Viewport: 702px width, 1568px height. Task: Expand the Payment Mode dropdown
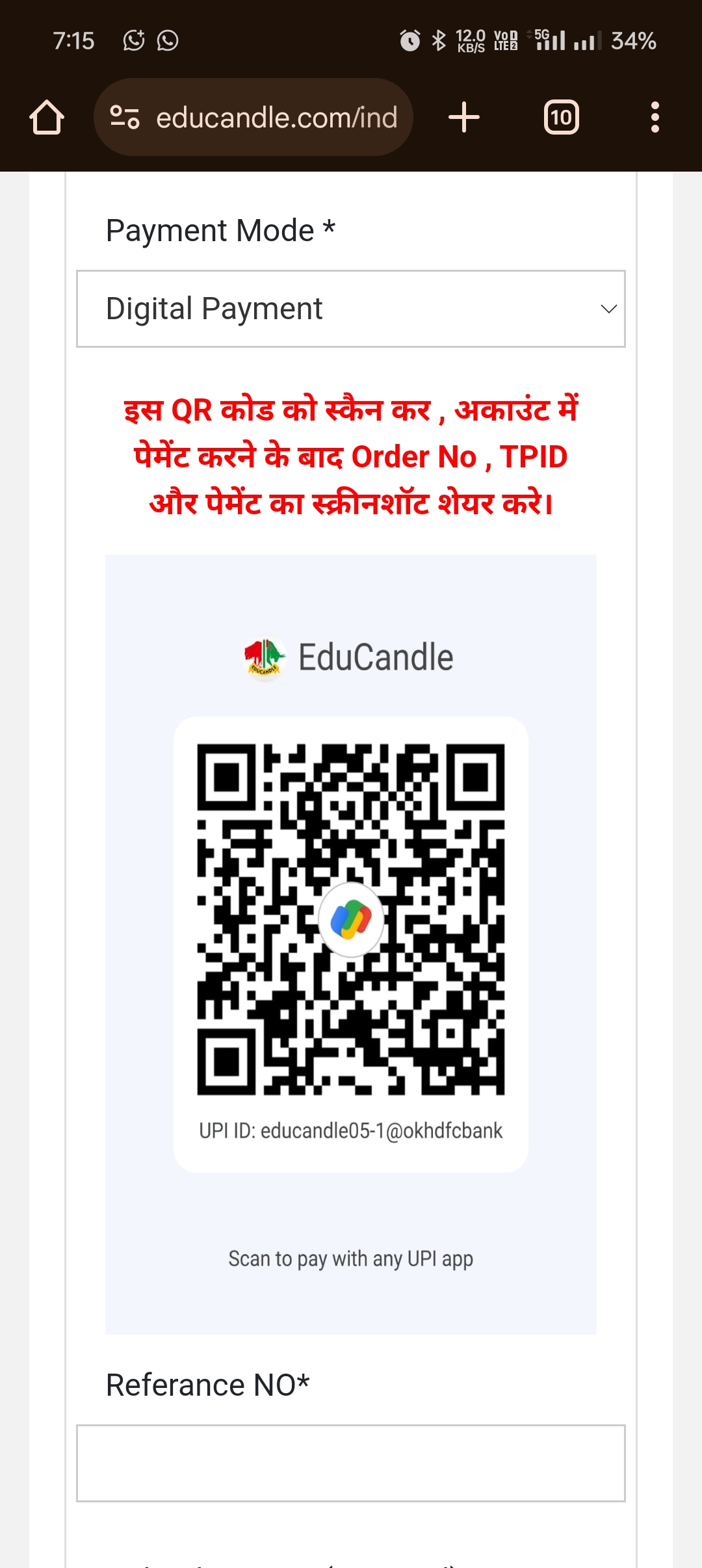[350, 309]
